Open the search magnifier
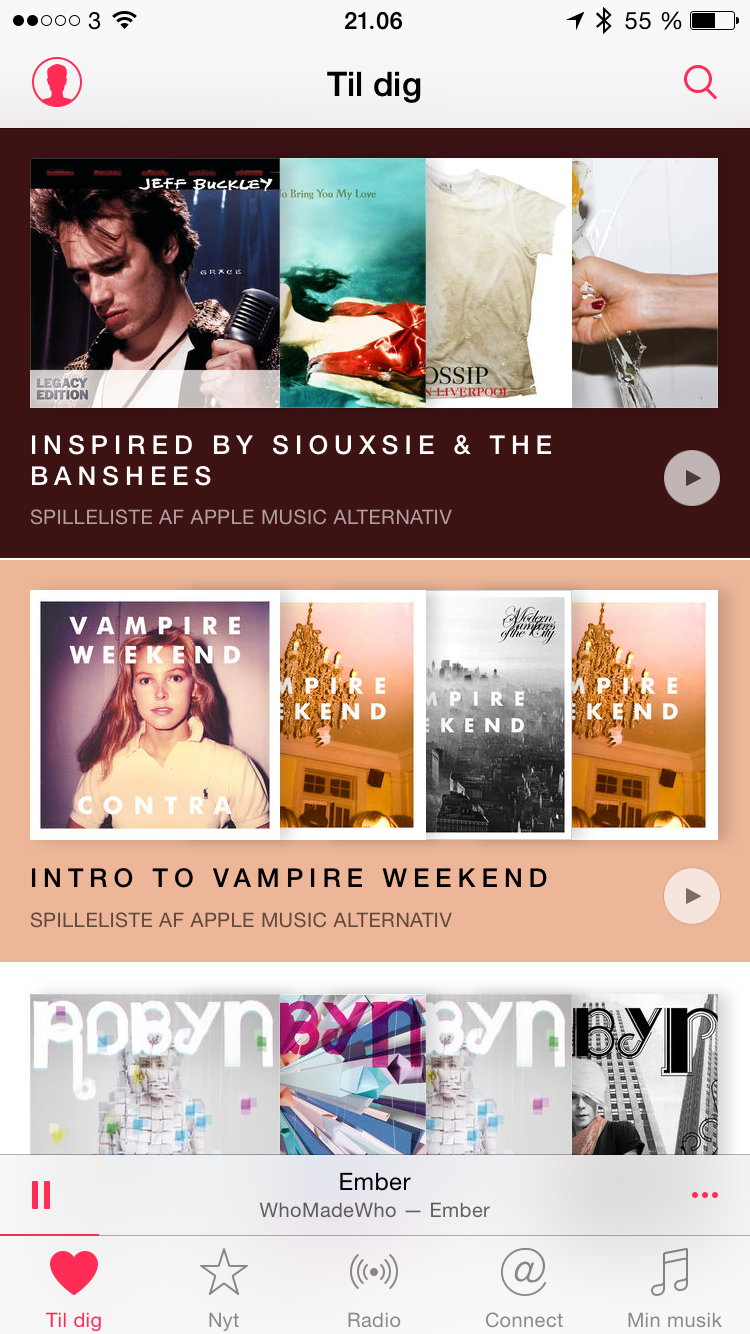This screenshot has width=750, height=1334. 700,82
